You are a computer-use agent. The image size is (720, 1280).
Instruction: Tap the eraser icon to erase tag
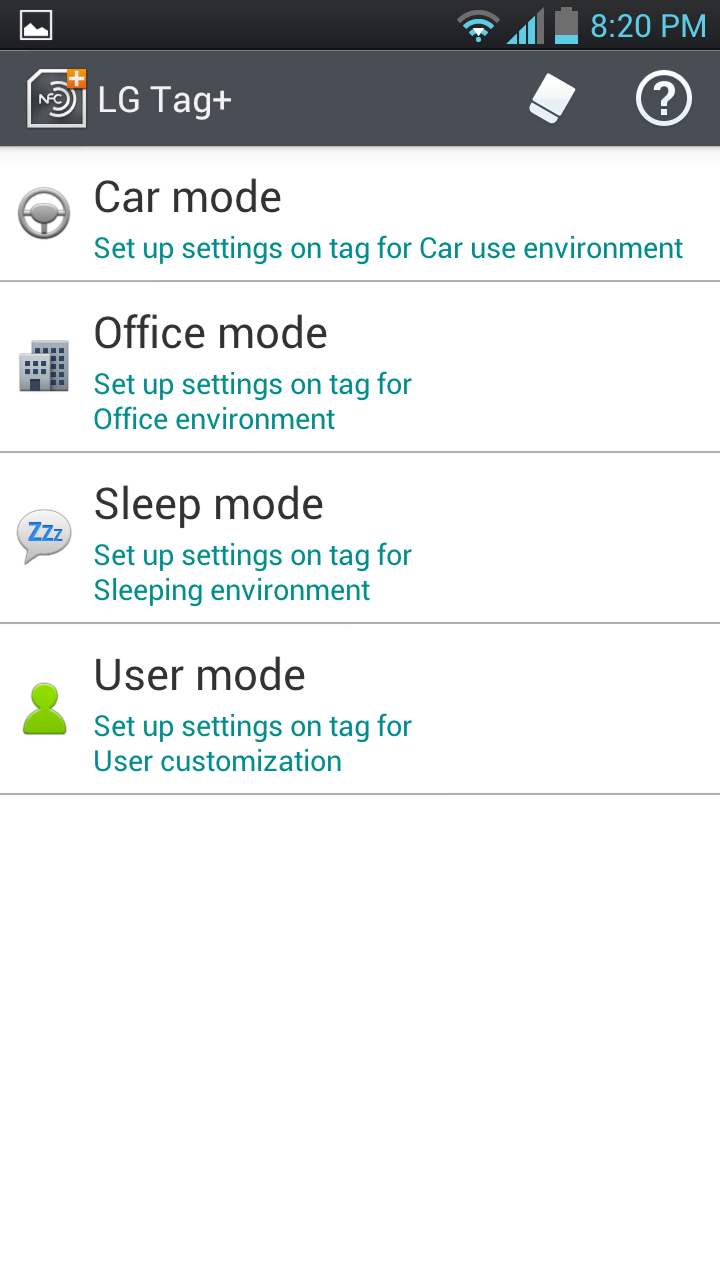552,99
